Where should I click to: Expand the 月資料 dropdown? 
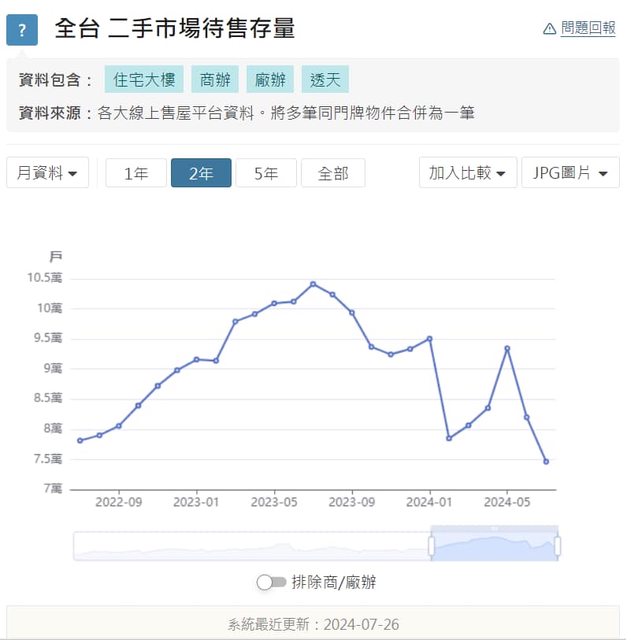pyautogui.click(x=47, y=173)
